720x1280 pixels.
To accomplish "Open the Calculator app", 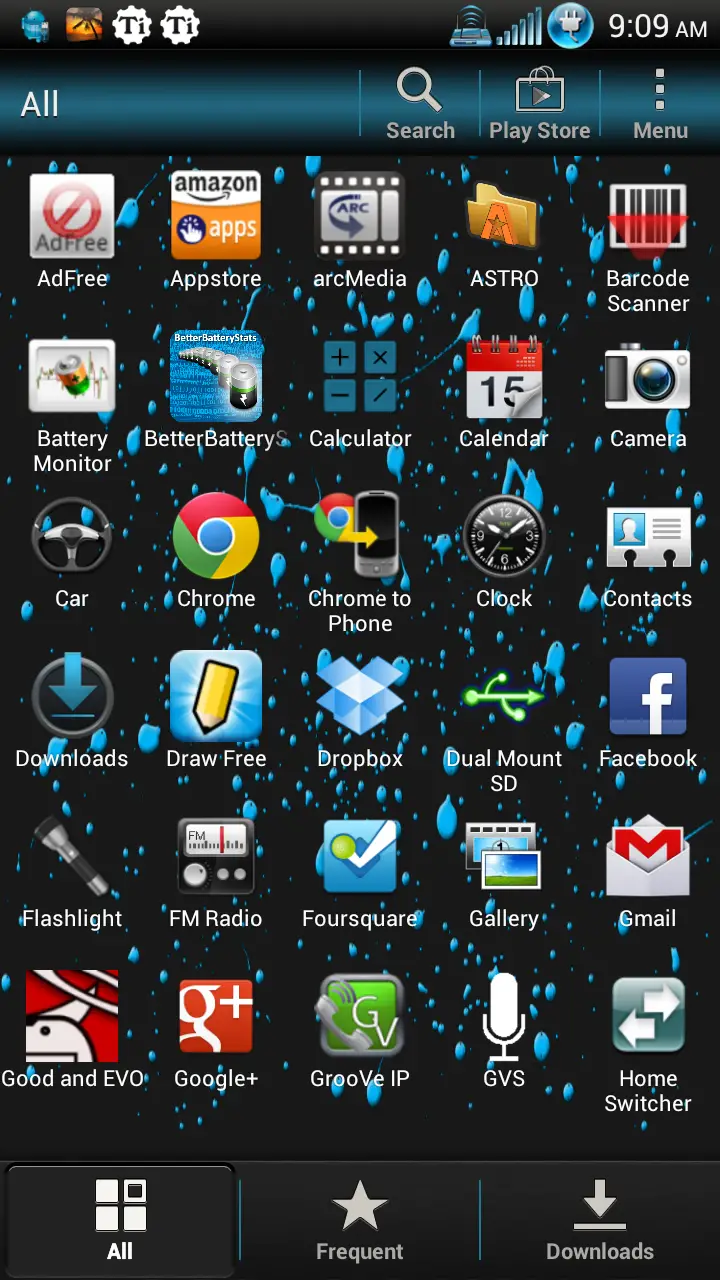I will [360, 393].
